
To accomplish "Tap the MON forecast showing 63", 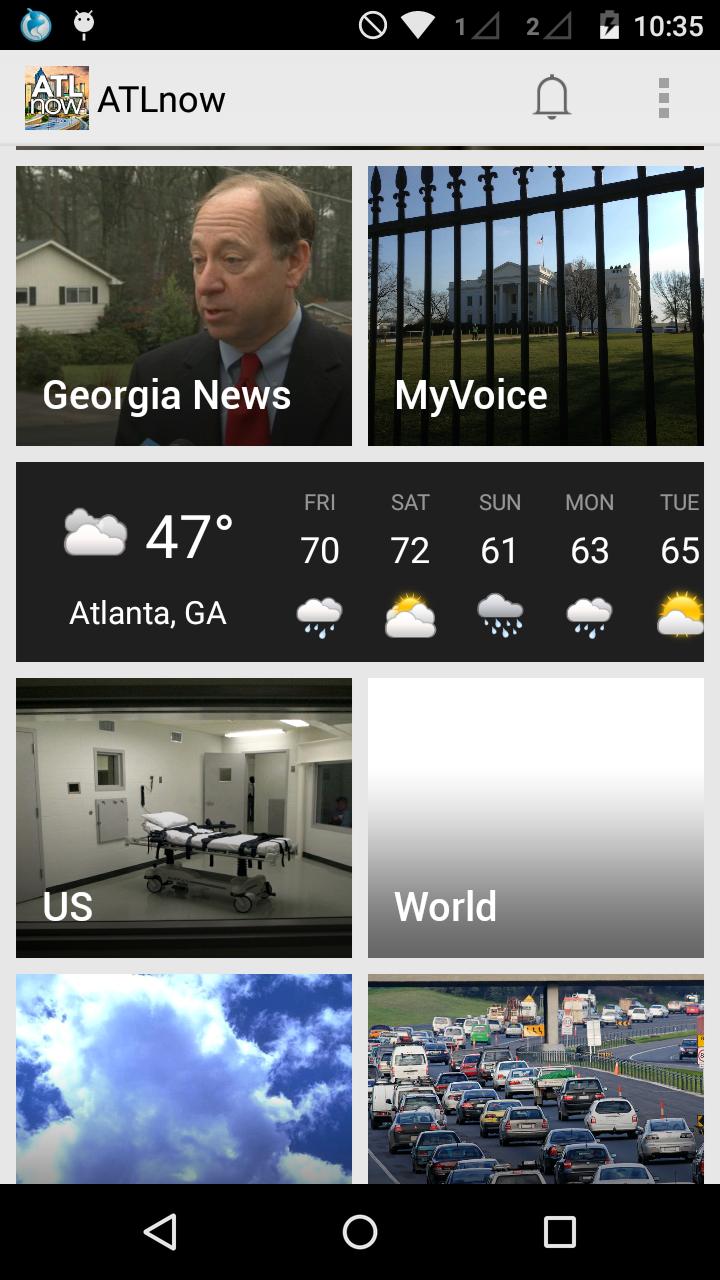I will click(x=589, y=550).
